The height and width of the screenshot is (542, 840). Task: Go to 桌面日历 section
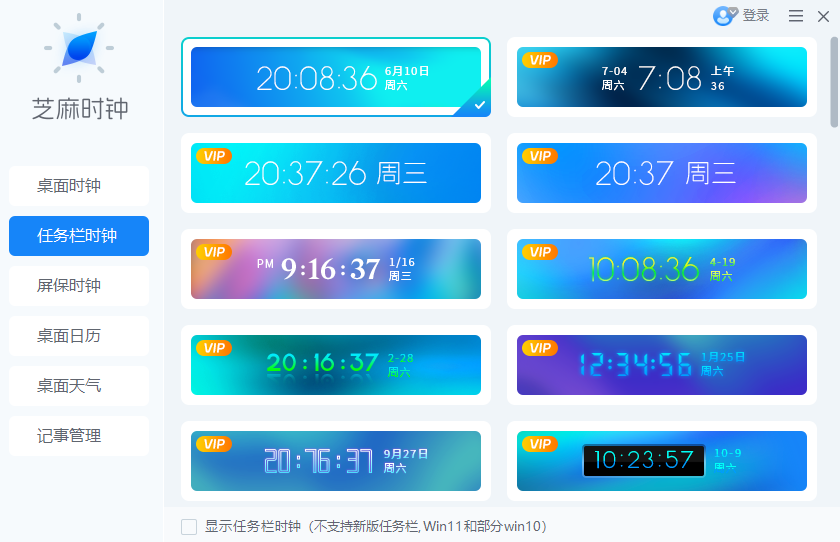pyautogui.click(x=79, y=336)
